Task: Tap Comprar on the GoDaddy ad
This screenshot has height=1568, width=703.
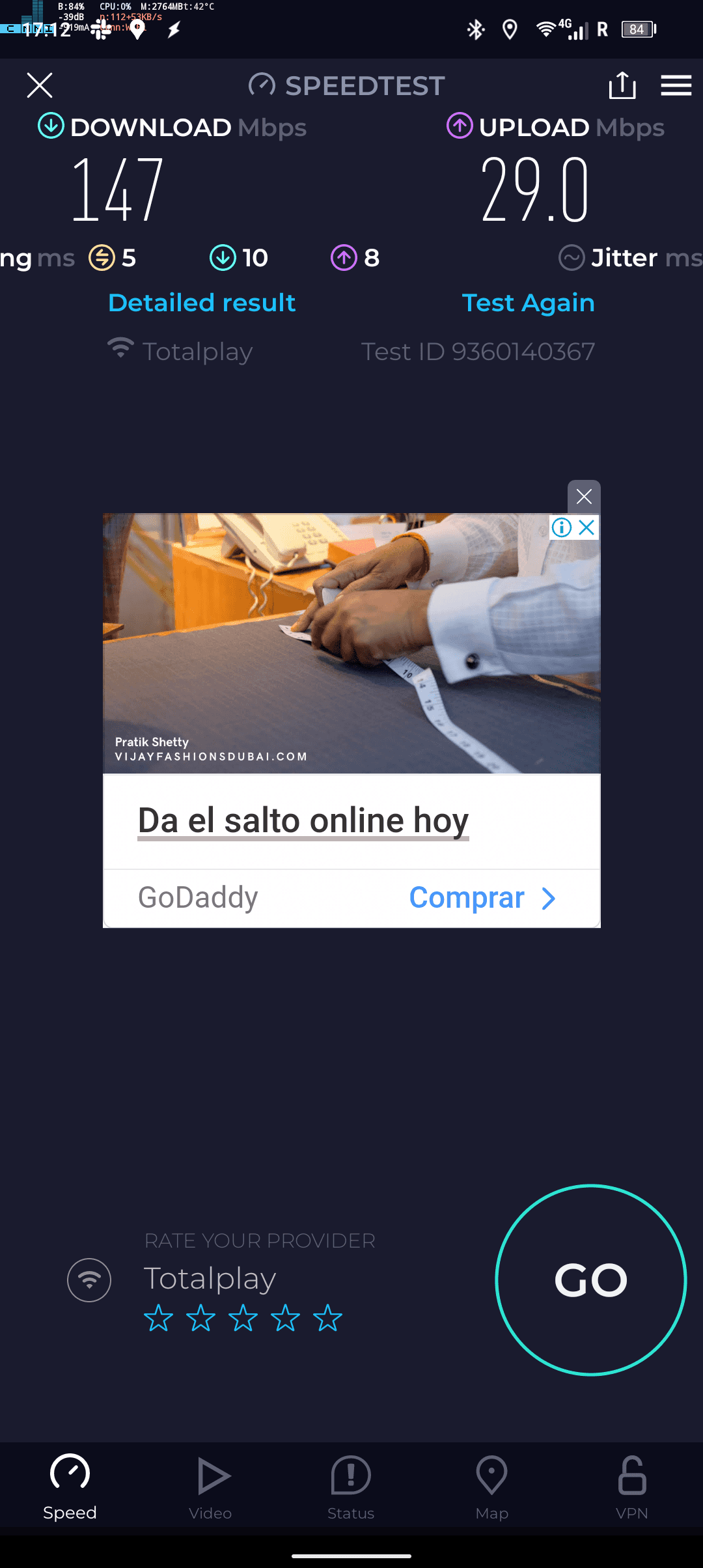Action: click(x=482, y=898)
